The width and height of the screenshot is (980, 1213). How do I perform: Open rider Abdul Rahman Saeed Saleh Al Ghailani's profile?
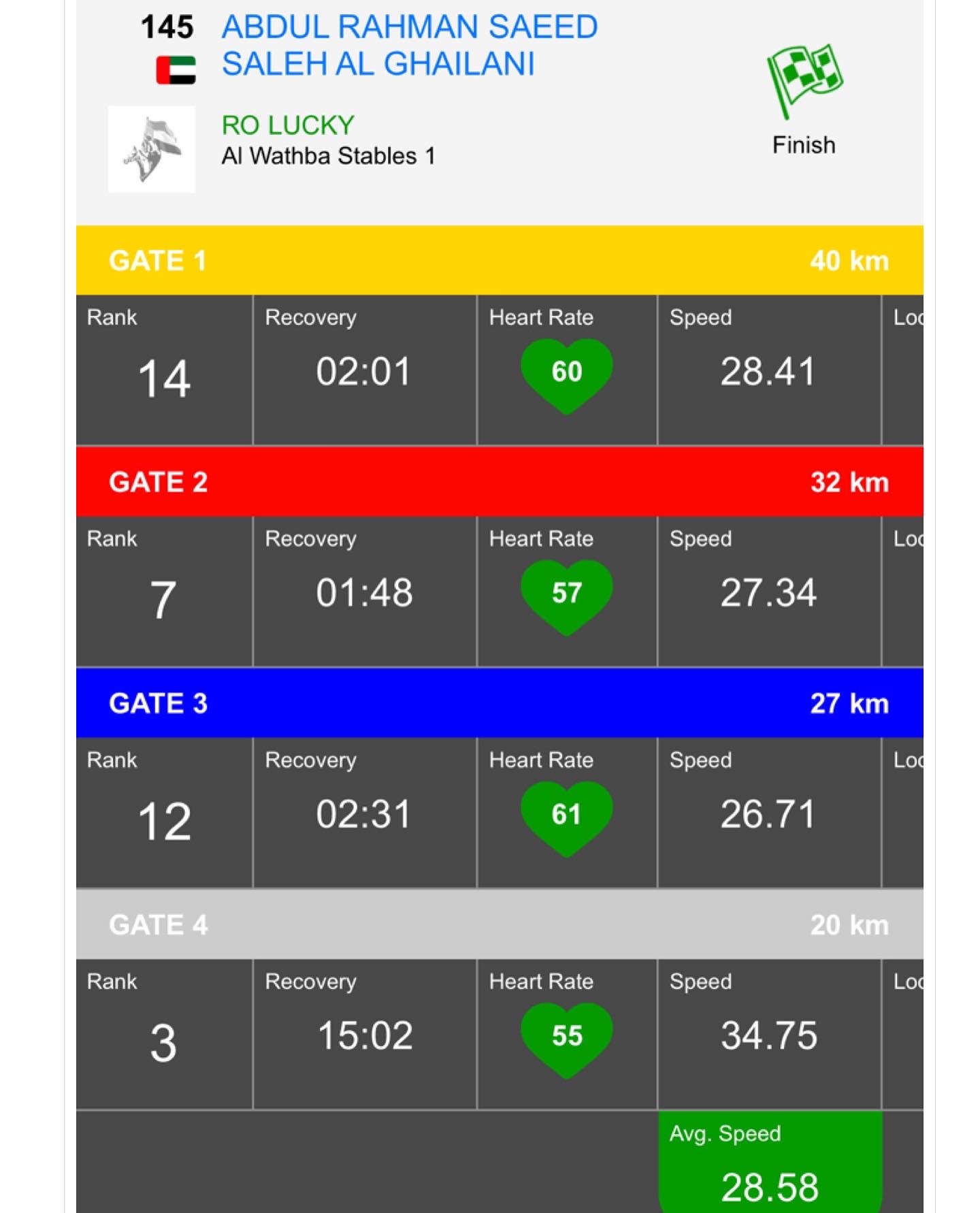[409, 46]
